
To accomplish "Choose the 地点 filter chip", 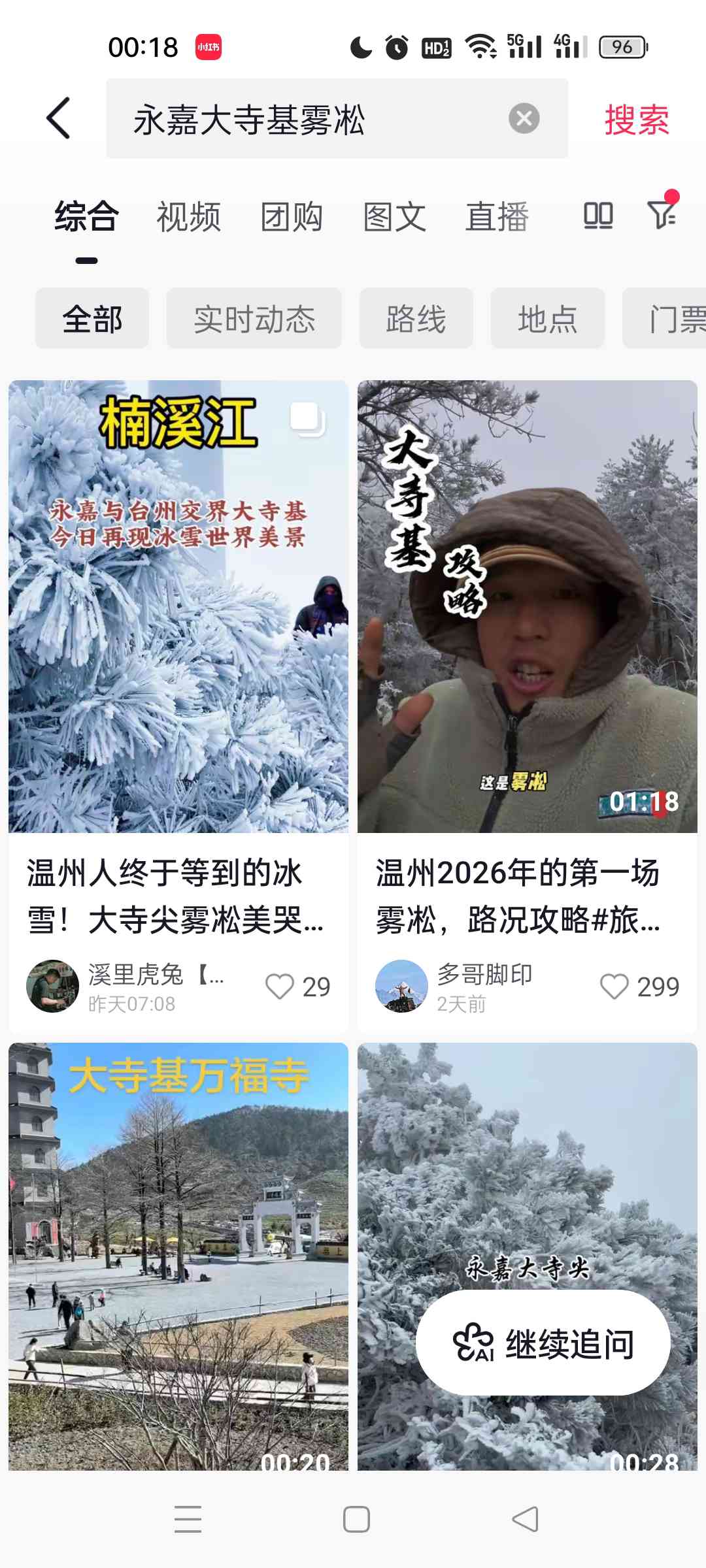I will coord(547,319).
